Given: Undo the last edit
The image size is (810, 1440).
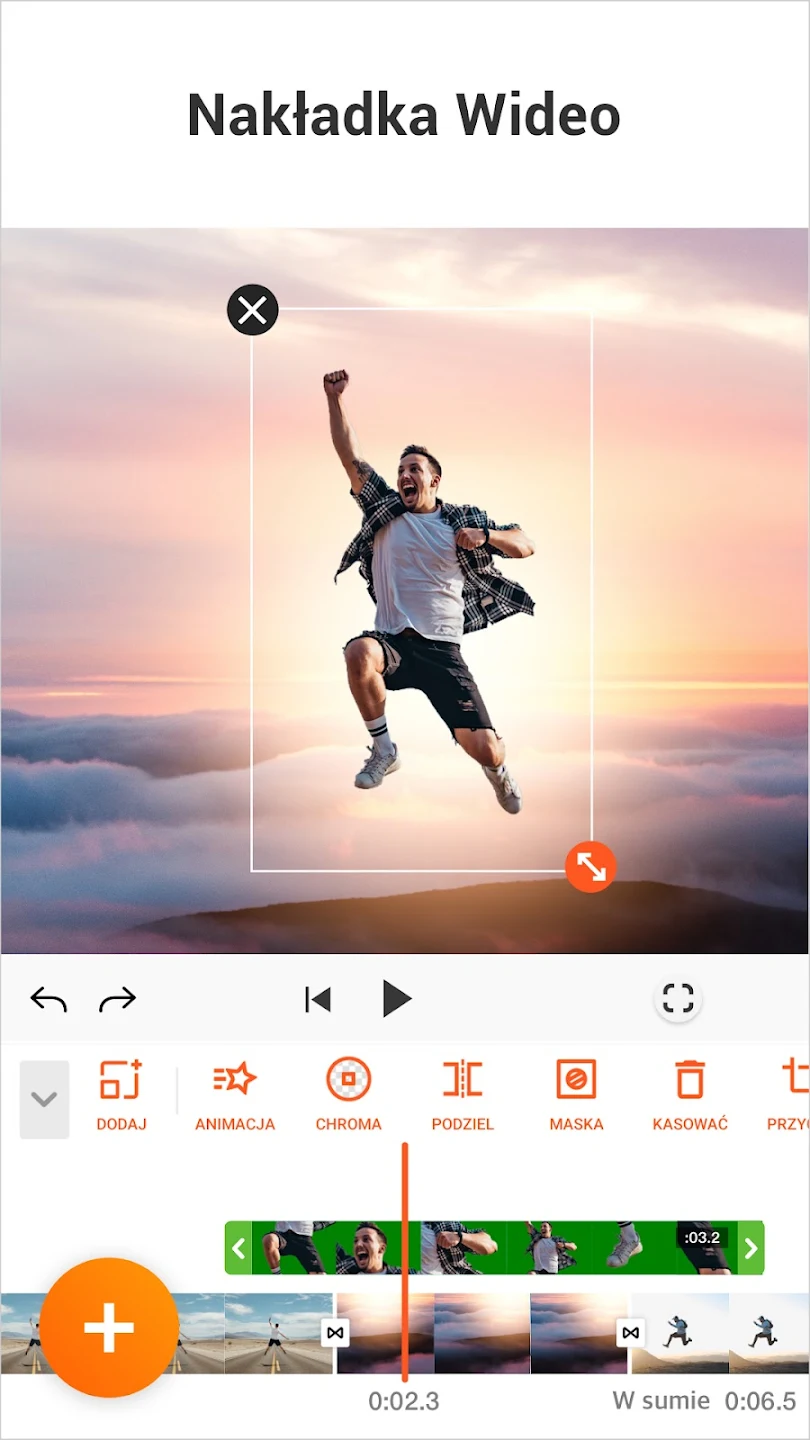Looking at the screenshot, I should coord(48,999).
